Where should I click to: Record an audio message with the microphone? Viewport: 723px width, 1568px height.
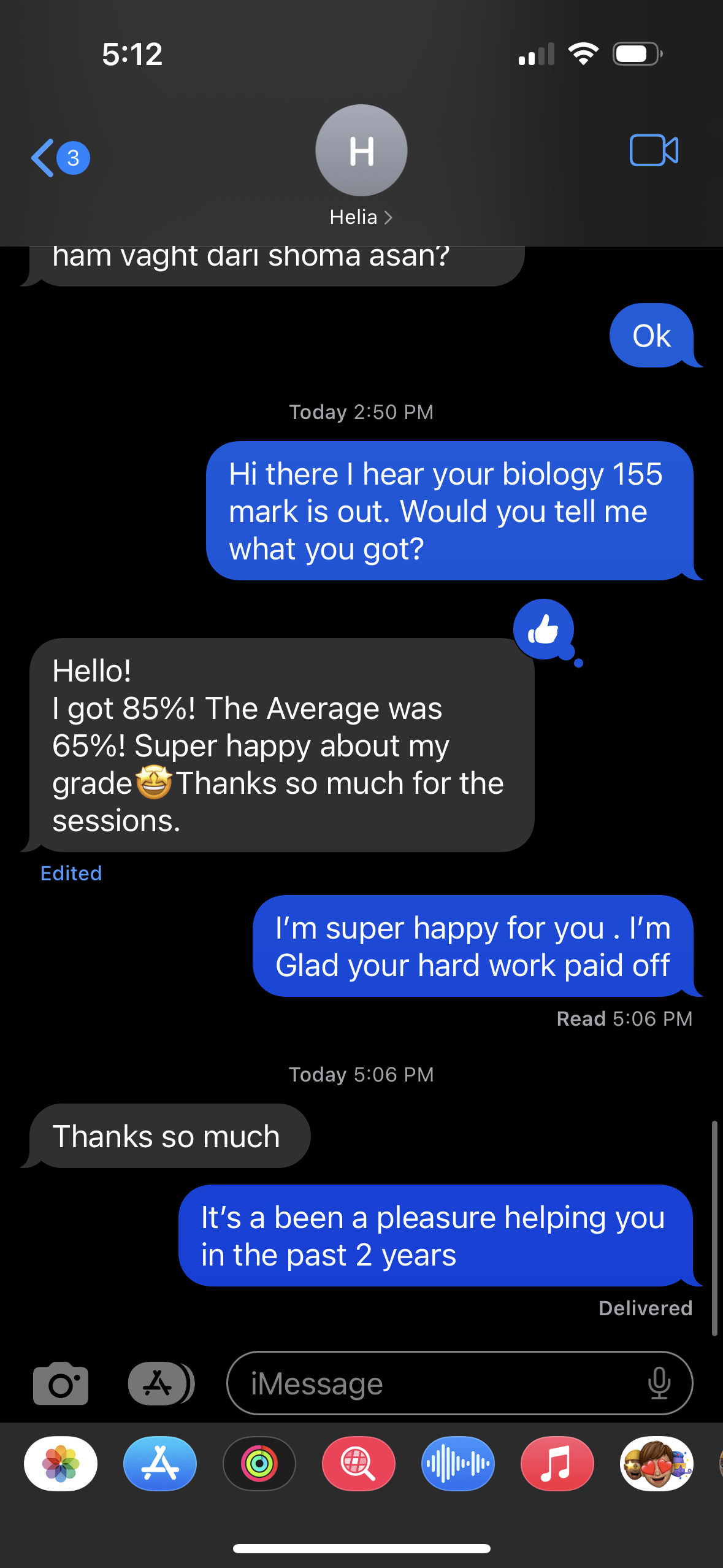click(x=659, y=1383)
